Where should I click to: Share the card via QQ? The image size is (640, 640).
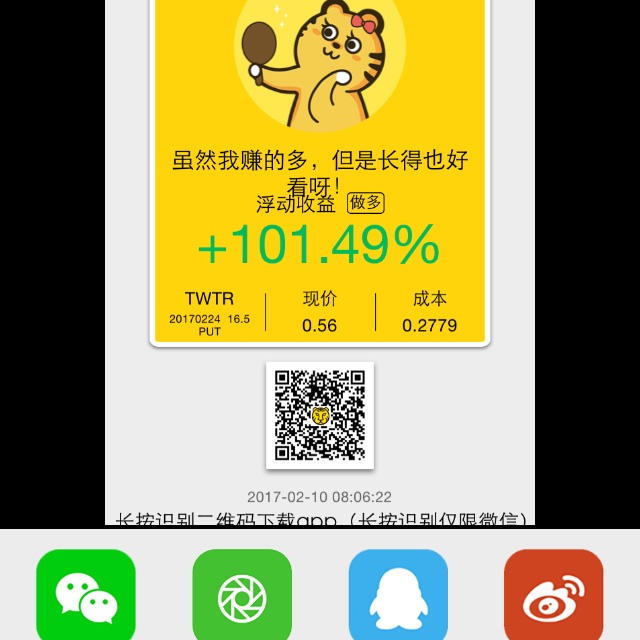tap(398, 596)
